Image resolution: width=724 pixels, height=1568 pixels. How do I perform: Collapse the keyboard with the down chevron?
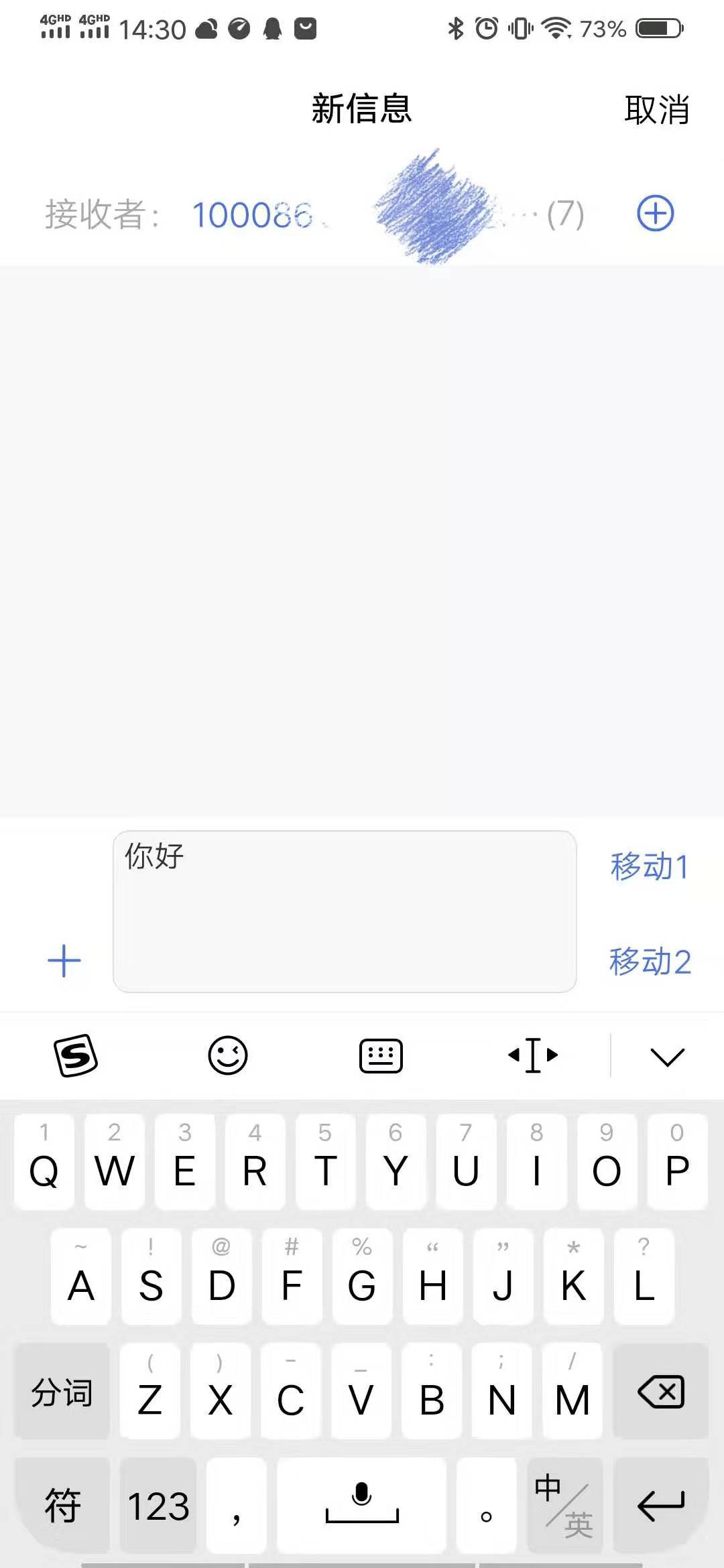[666, 1054]
